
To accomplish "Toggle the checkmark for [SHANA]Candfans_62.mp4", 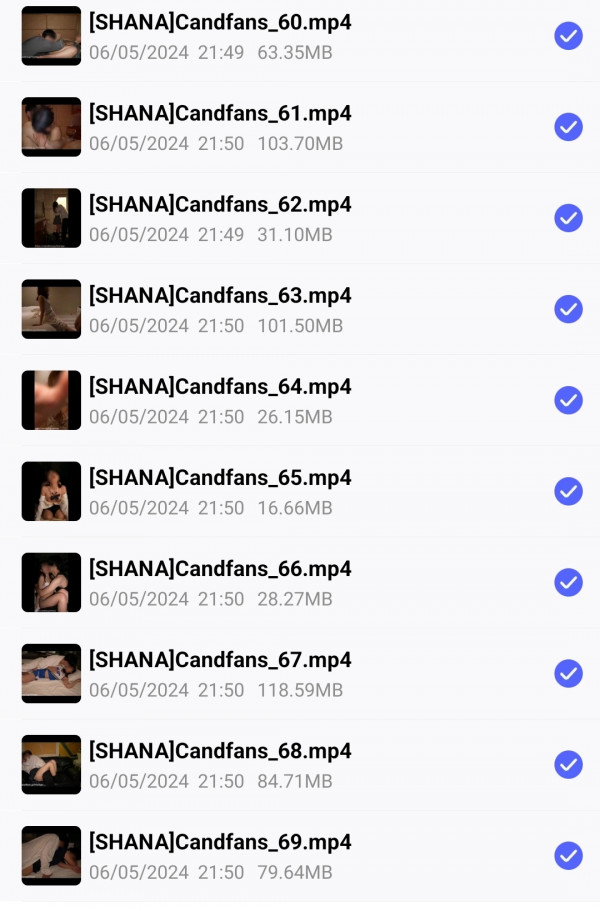I will 568,218.
